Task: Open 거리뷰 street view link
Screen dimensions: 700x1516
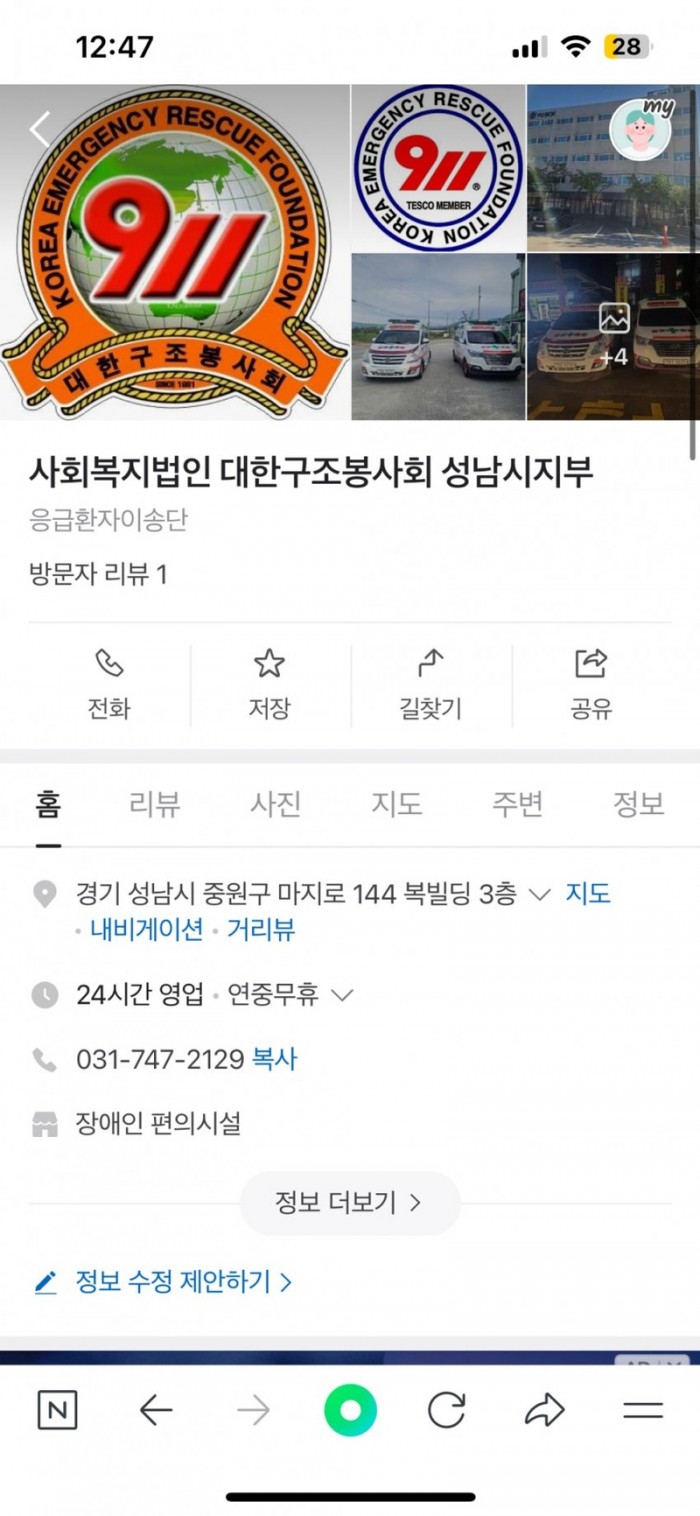Action: [261, 930]
